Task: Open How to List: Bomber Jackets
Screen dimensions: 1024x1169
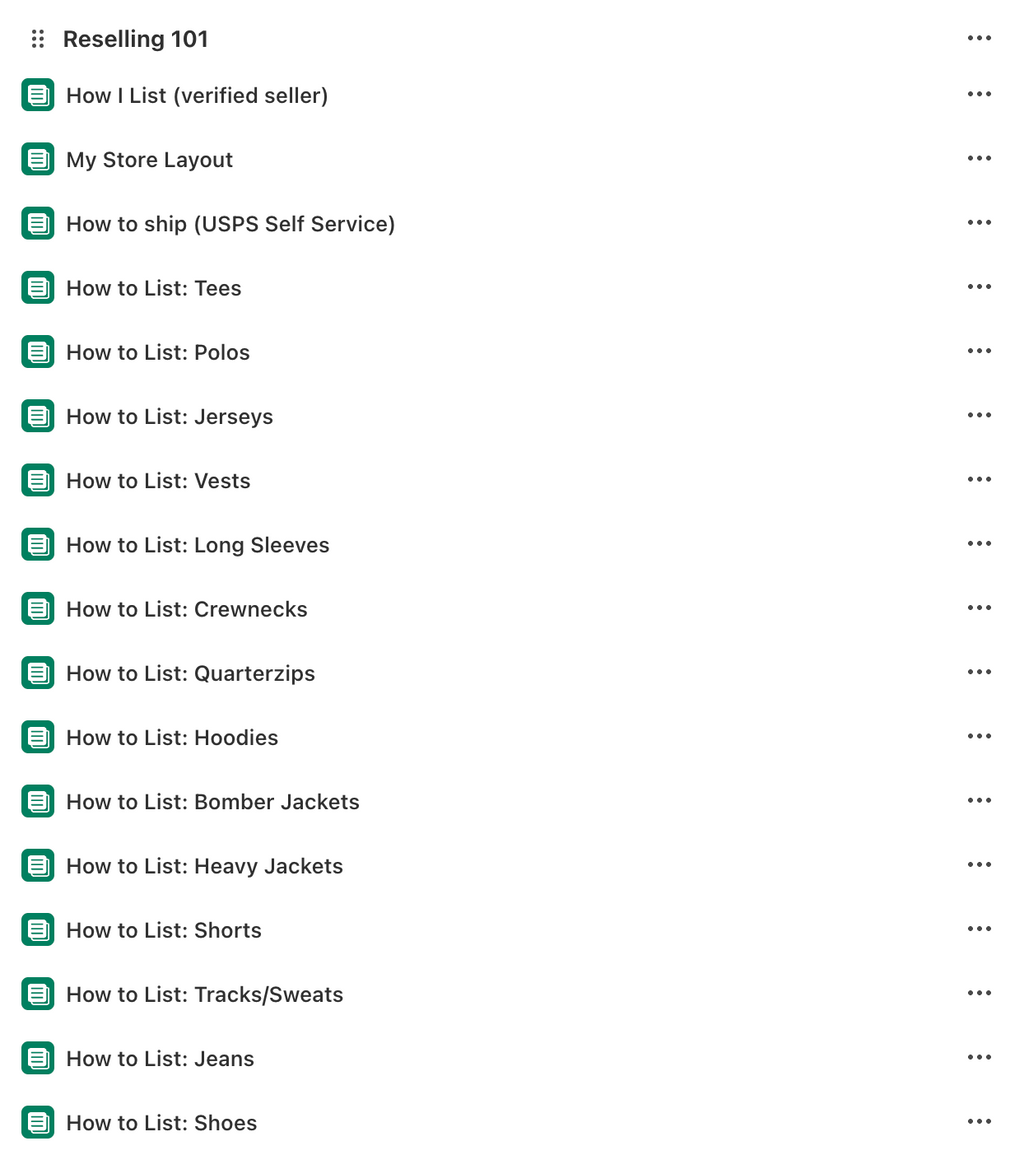Action: (x=213, y=802)
